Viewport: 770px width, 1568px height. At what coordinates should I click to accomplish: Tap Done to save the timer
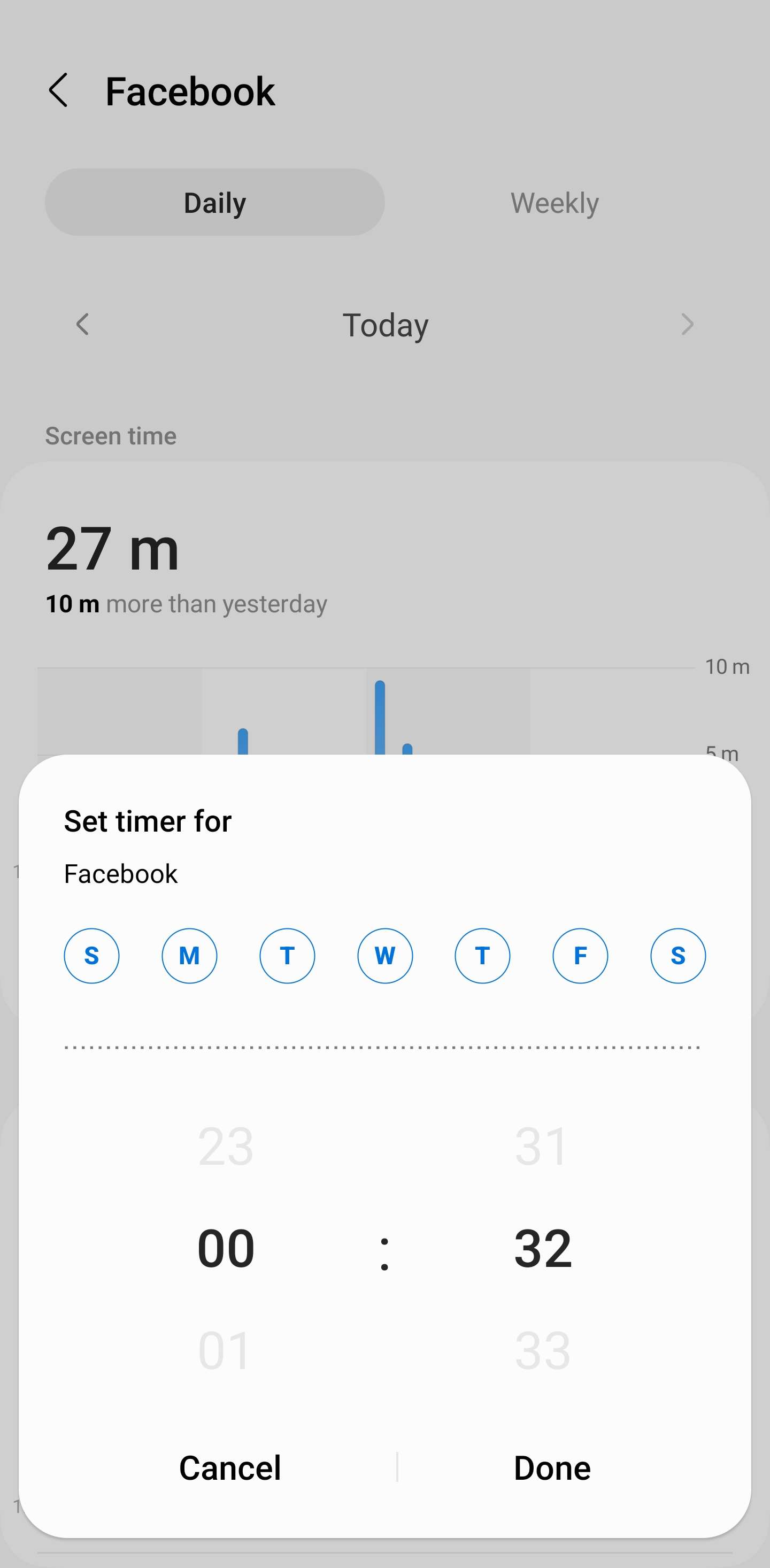point(551,1467)
